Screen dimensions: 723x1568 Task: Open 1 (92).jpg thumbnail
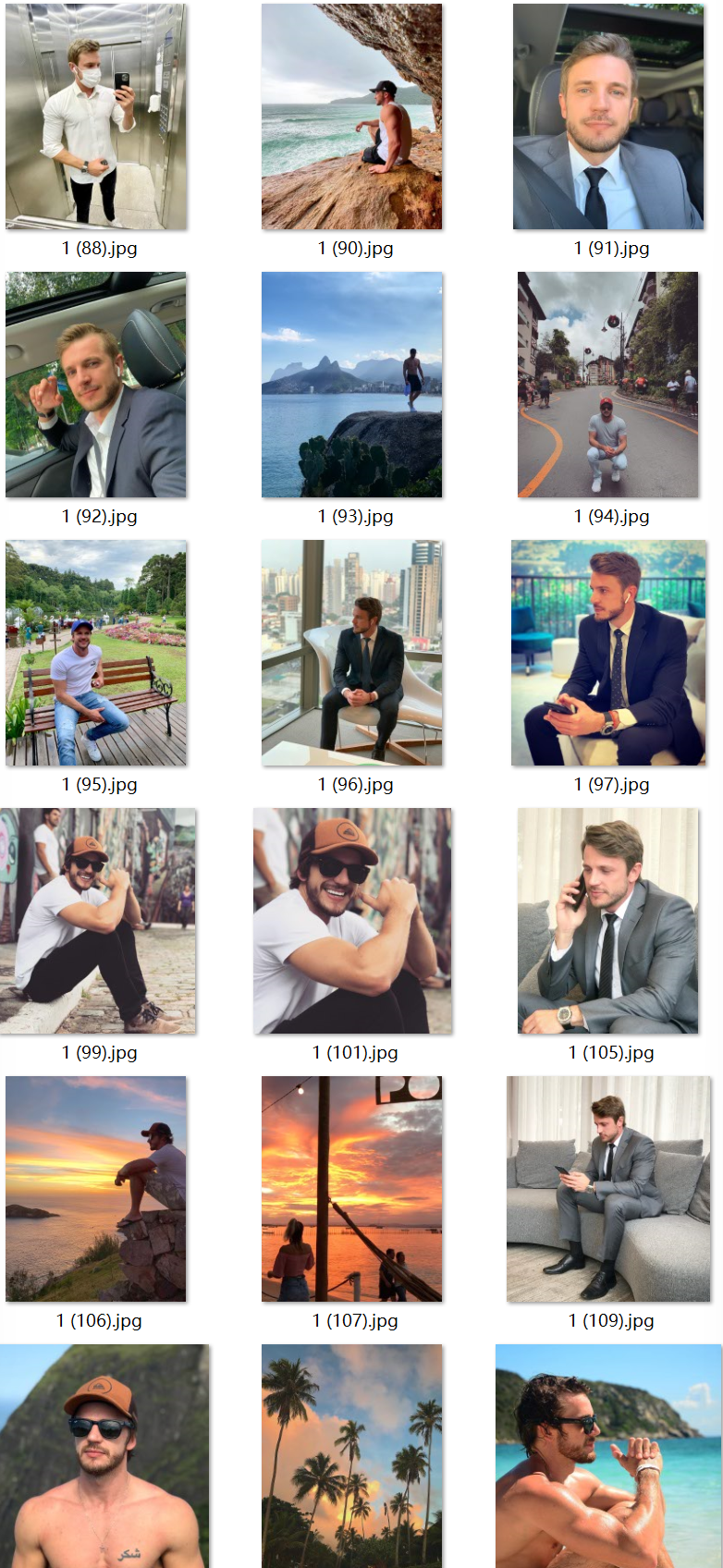click(96, 385)
